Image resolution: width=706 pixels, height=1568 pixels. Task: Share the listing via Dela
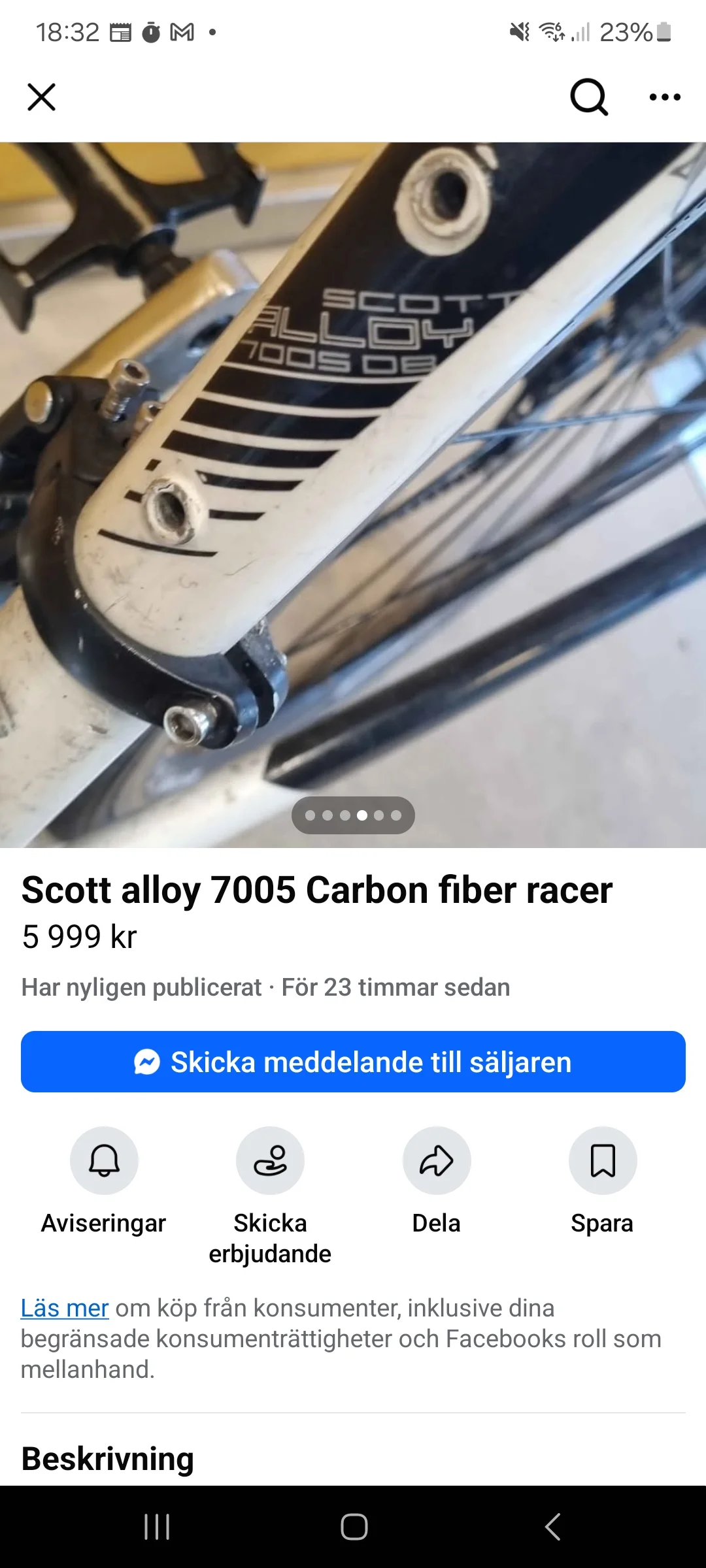point(436,1160)
